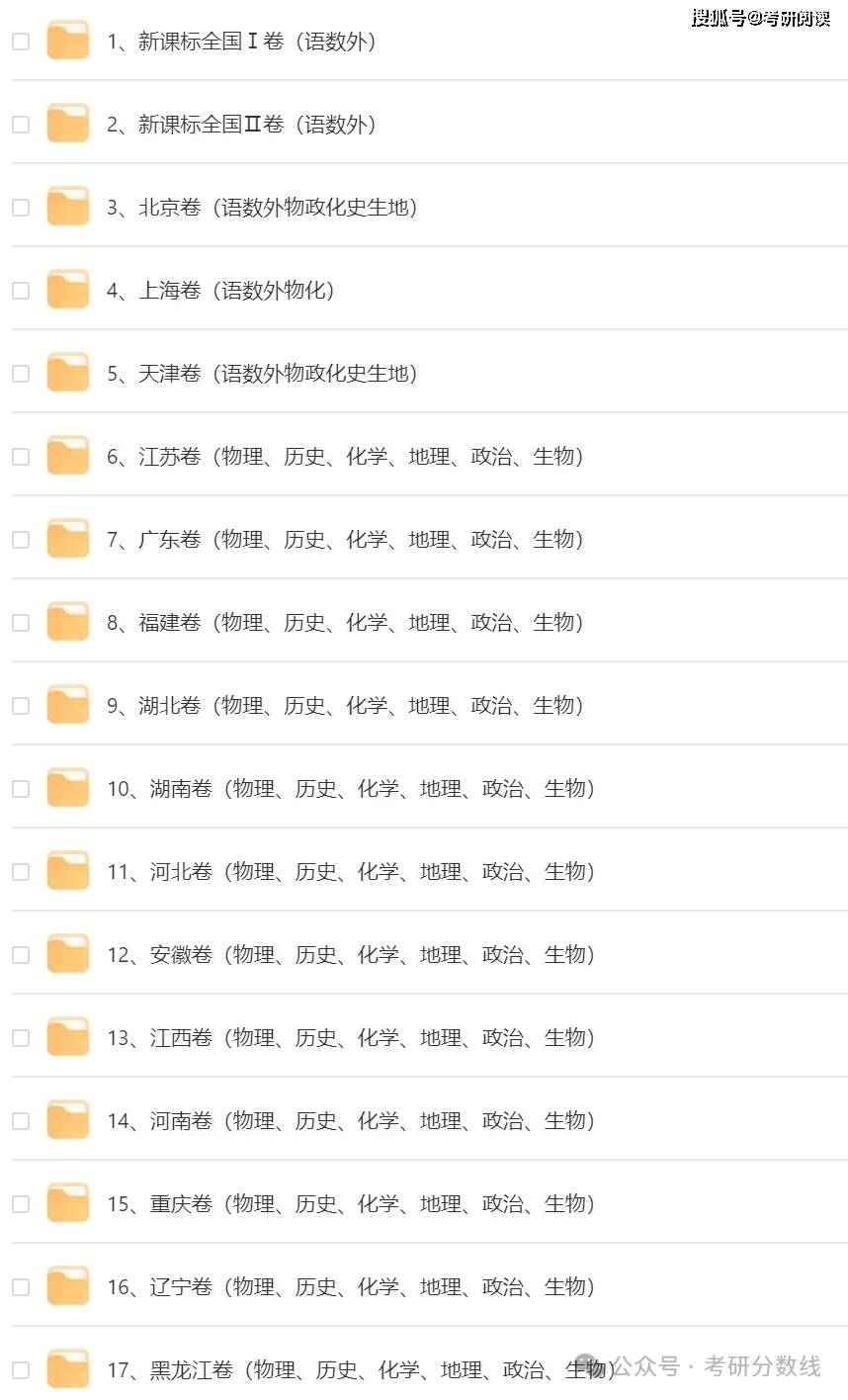Select the checkbox beside 河南卷
The height and width of the screenshot is (1400, 848).
pyautogui.click(x=21, y=1121)
